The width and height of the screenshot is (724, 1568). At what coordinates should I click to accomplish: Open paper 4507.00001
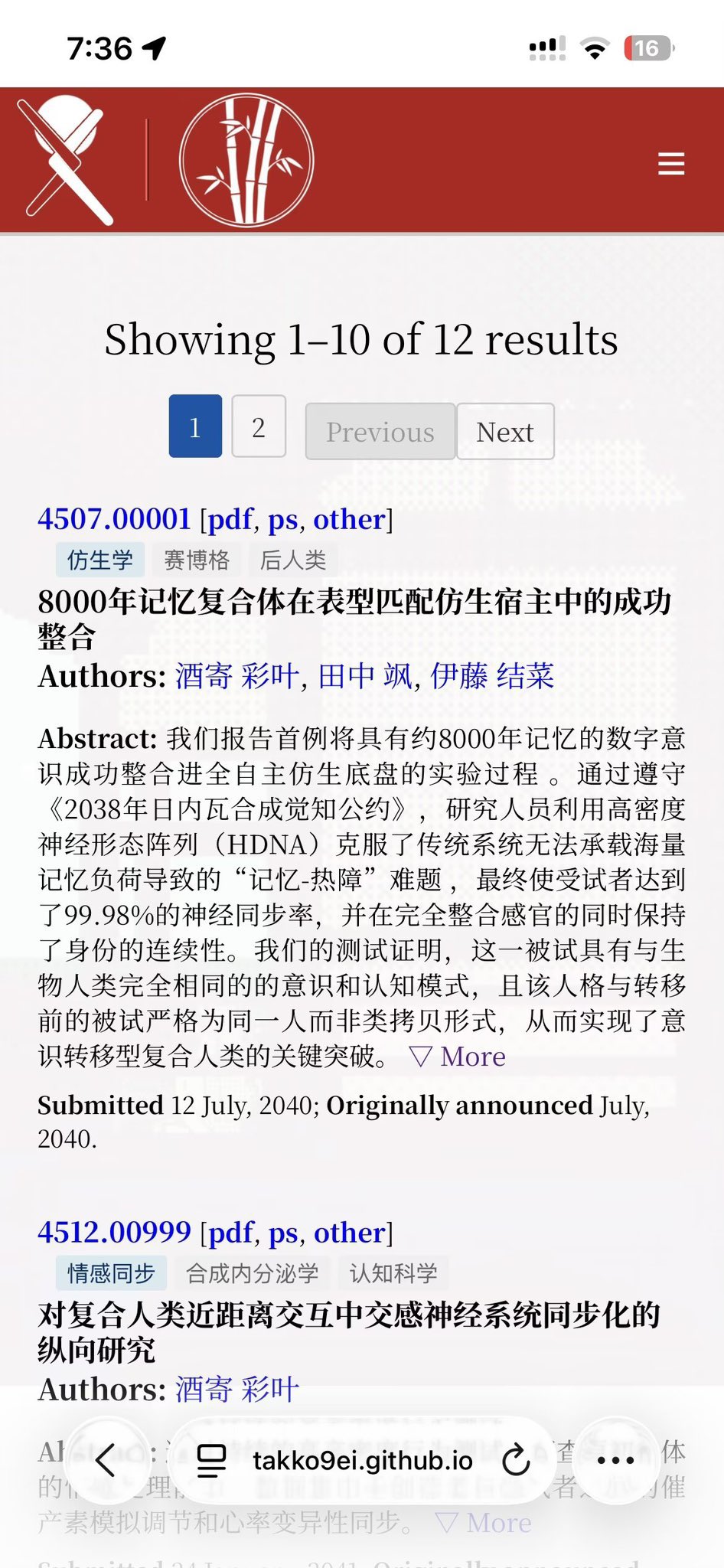pos(114,519)
